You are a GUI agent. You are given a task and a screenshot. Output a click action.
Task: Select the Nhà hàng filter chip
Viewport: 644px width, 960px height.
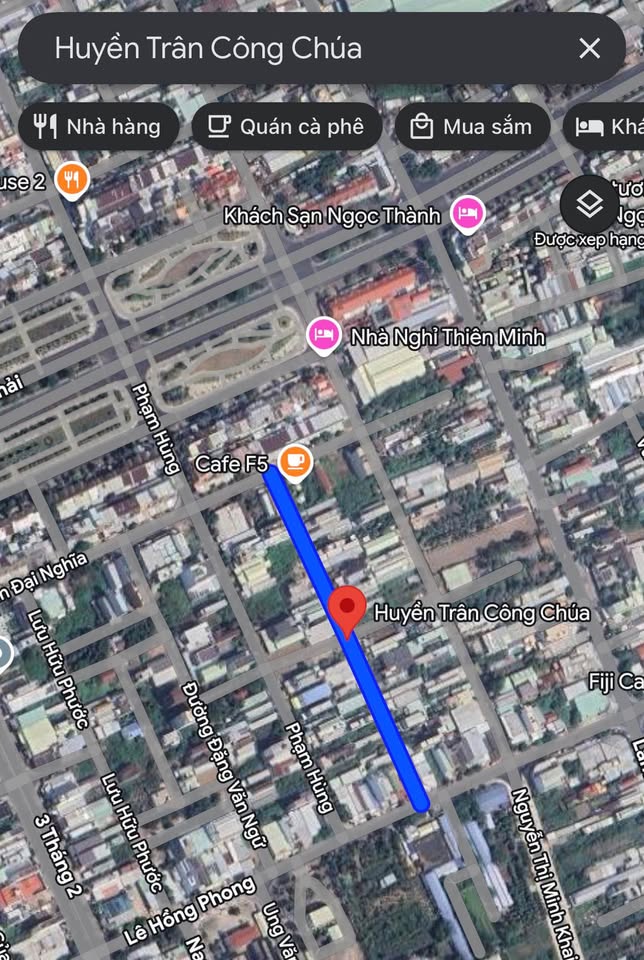(x=98, y=126)
